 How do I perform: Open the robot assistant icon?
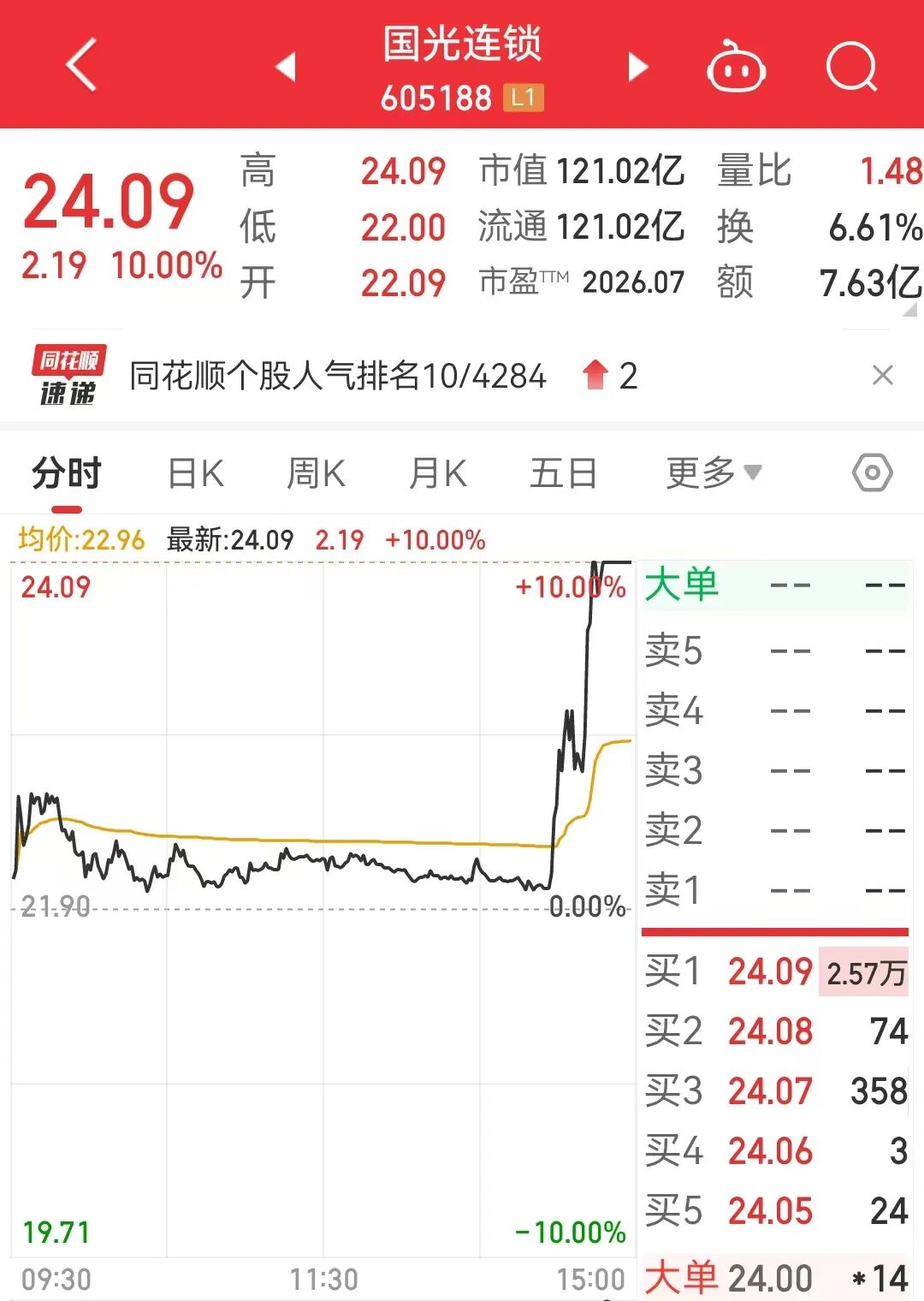[x=735, y=67]
